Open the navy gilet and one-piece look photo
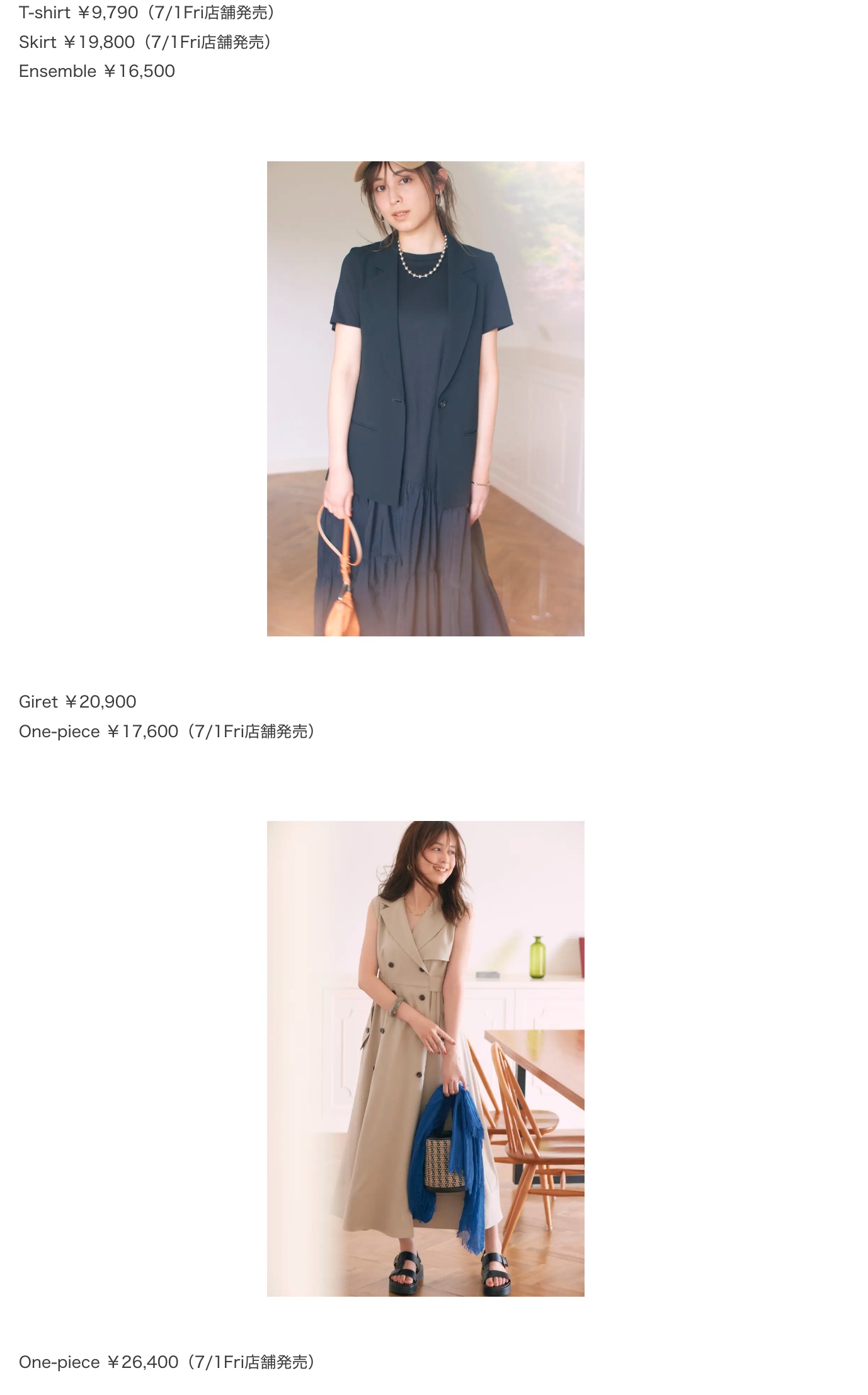The image size is (868, 1395). coord(425,398)
